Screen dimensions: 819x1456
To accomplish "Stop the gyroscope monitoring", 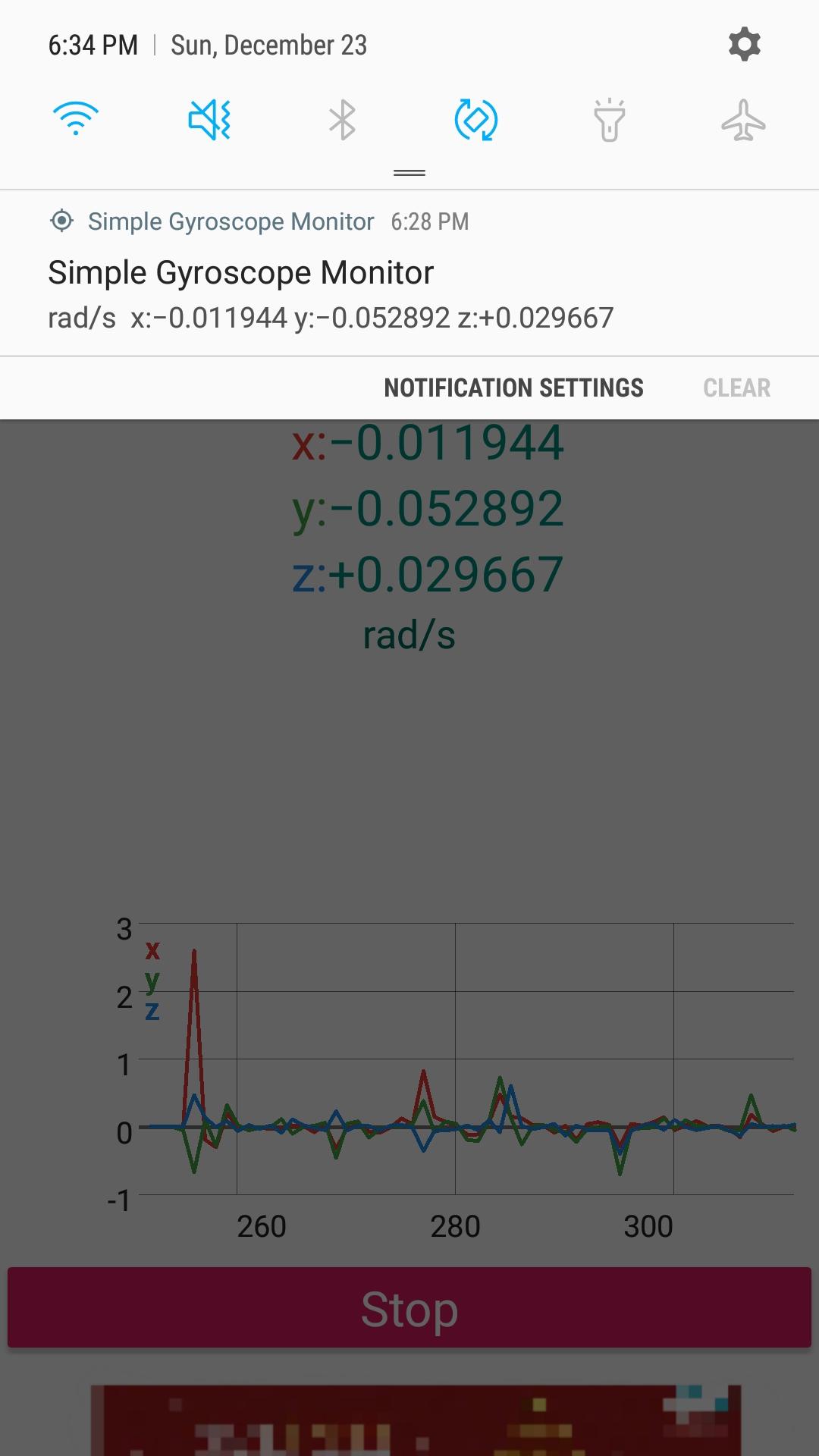I will 409,1308.
